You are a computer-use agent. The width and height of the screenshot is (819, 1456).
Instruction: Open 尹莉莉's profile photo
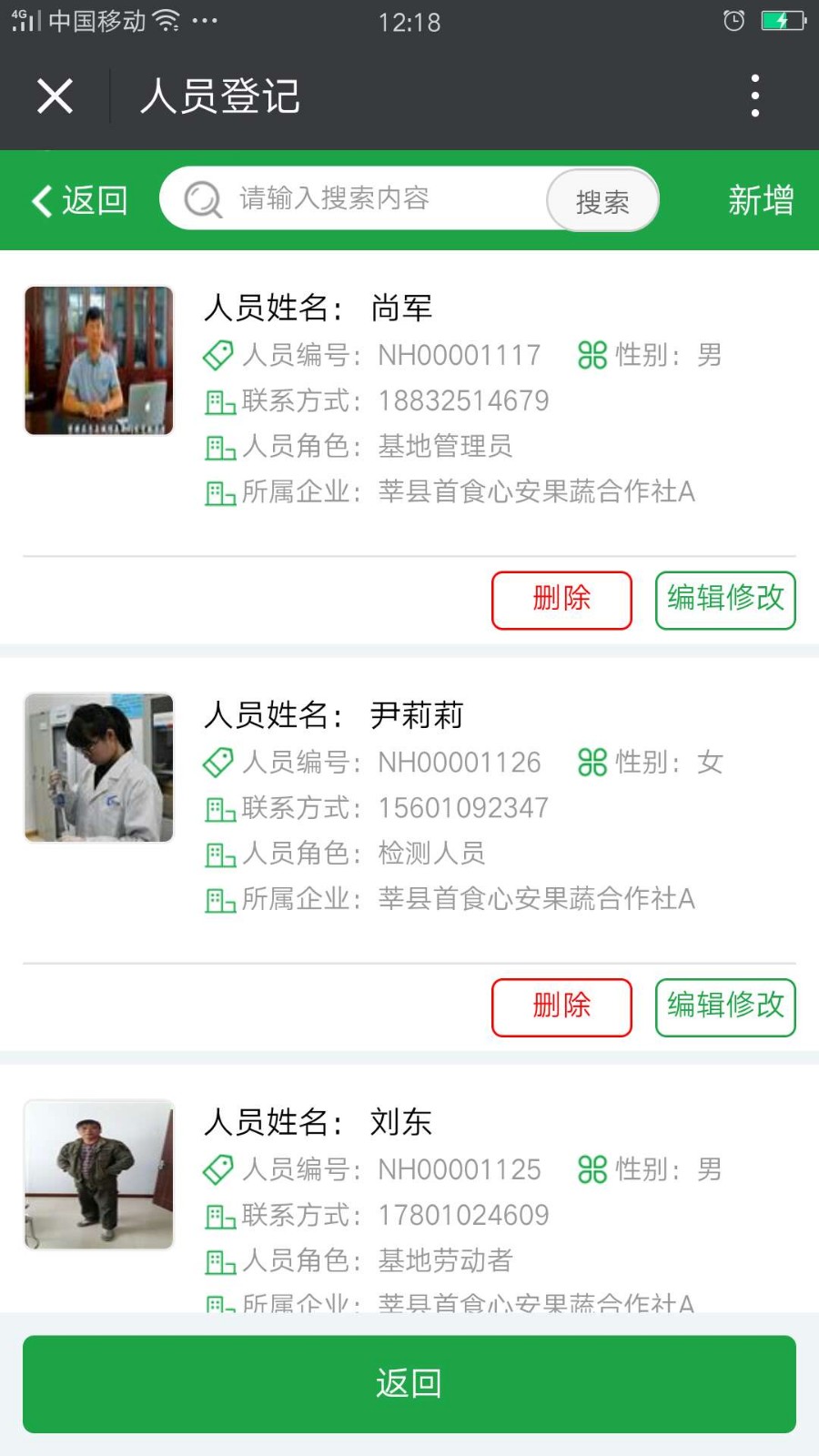point(99,767)
